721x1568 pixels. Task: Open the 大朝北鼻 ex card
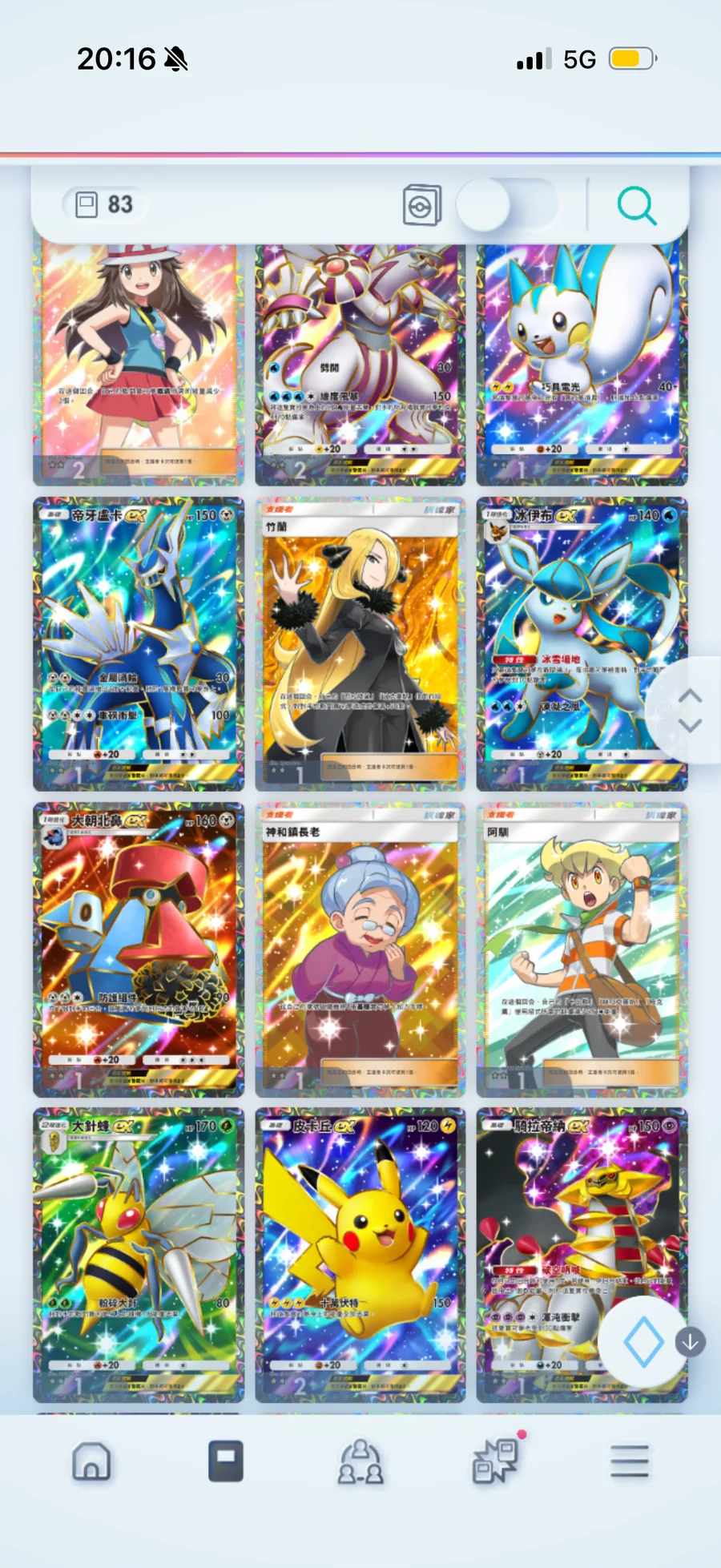point(138,949)
